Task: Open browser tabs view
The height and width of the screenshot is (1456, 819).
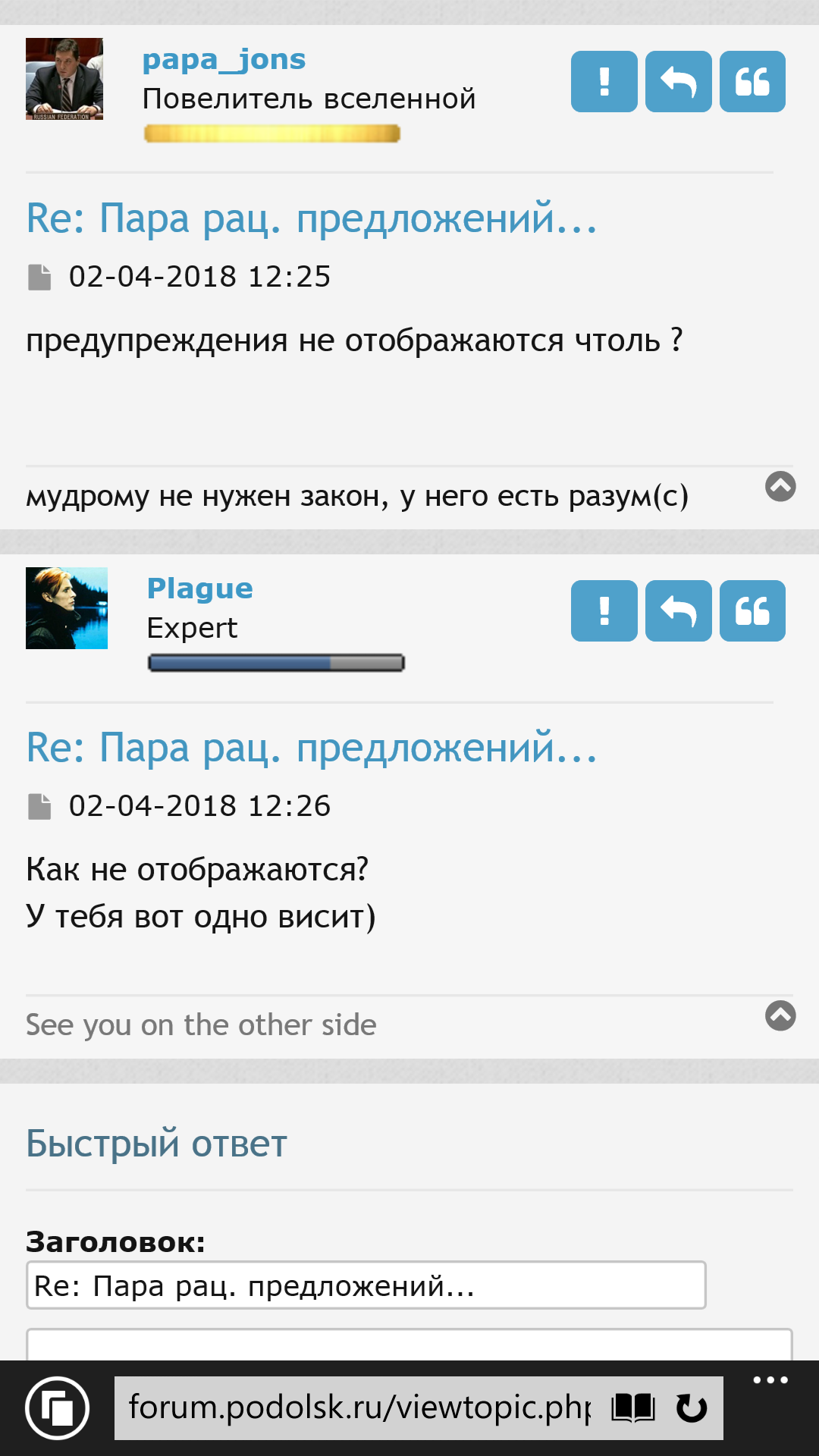Action: click(x=57, y=1408)
